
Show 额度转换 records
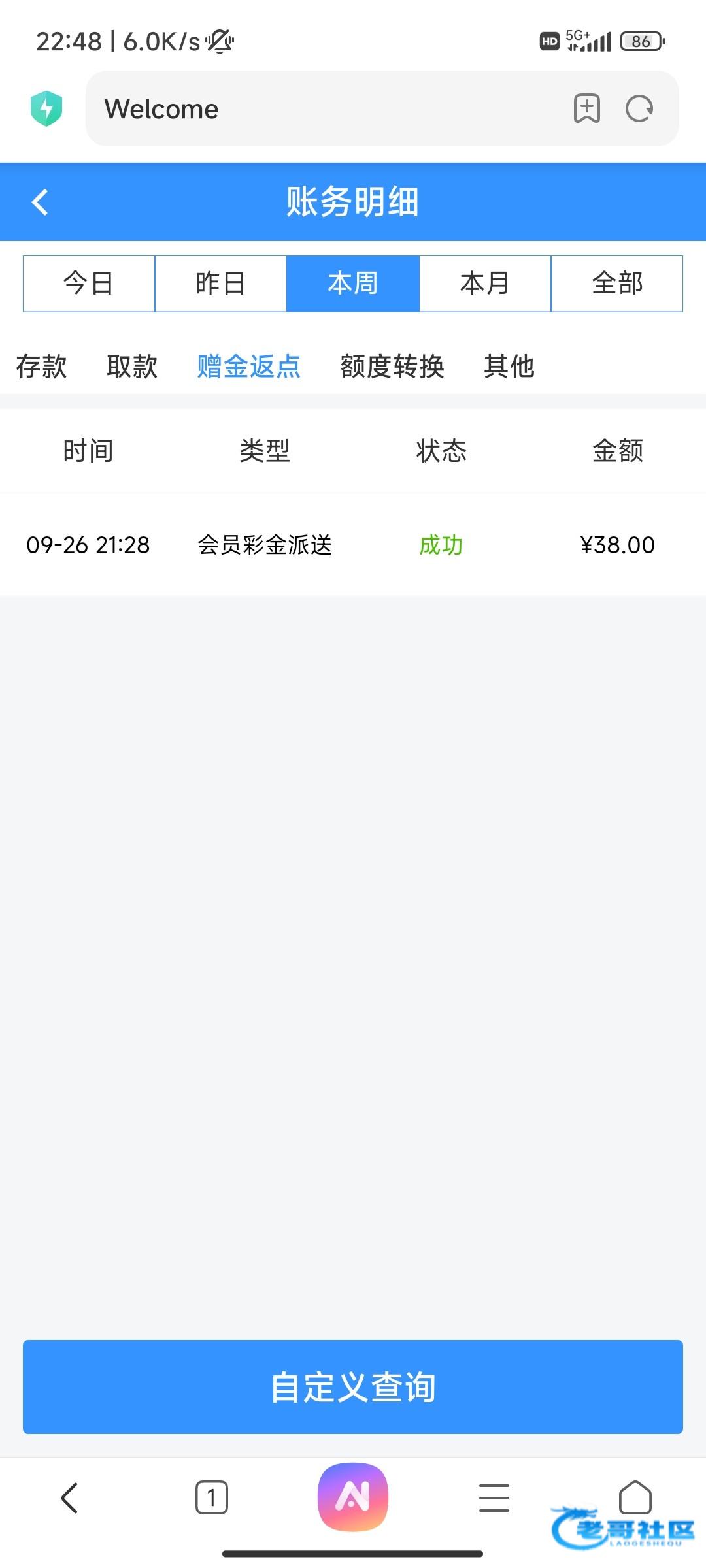392,367
